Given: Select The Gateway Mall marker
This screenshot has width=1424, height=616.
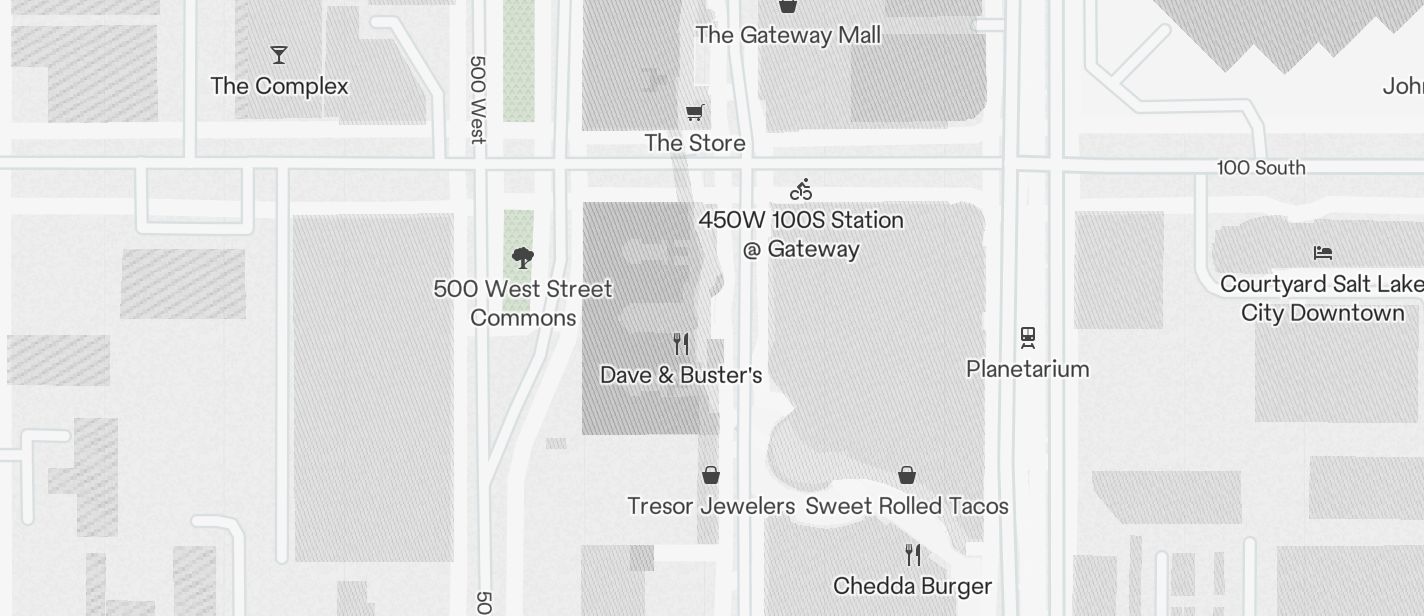Looking at the screenshot, I should [x=788, y=7].
